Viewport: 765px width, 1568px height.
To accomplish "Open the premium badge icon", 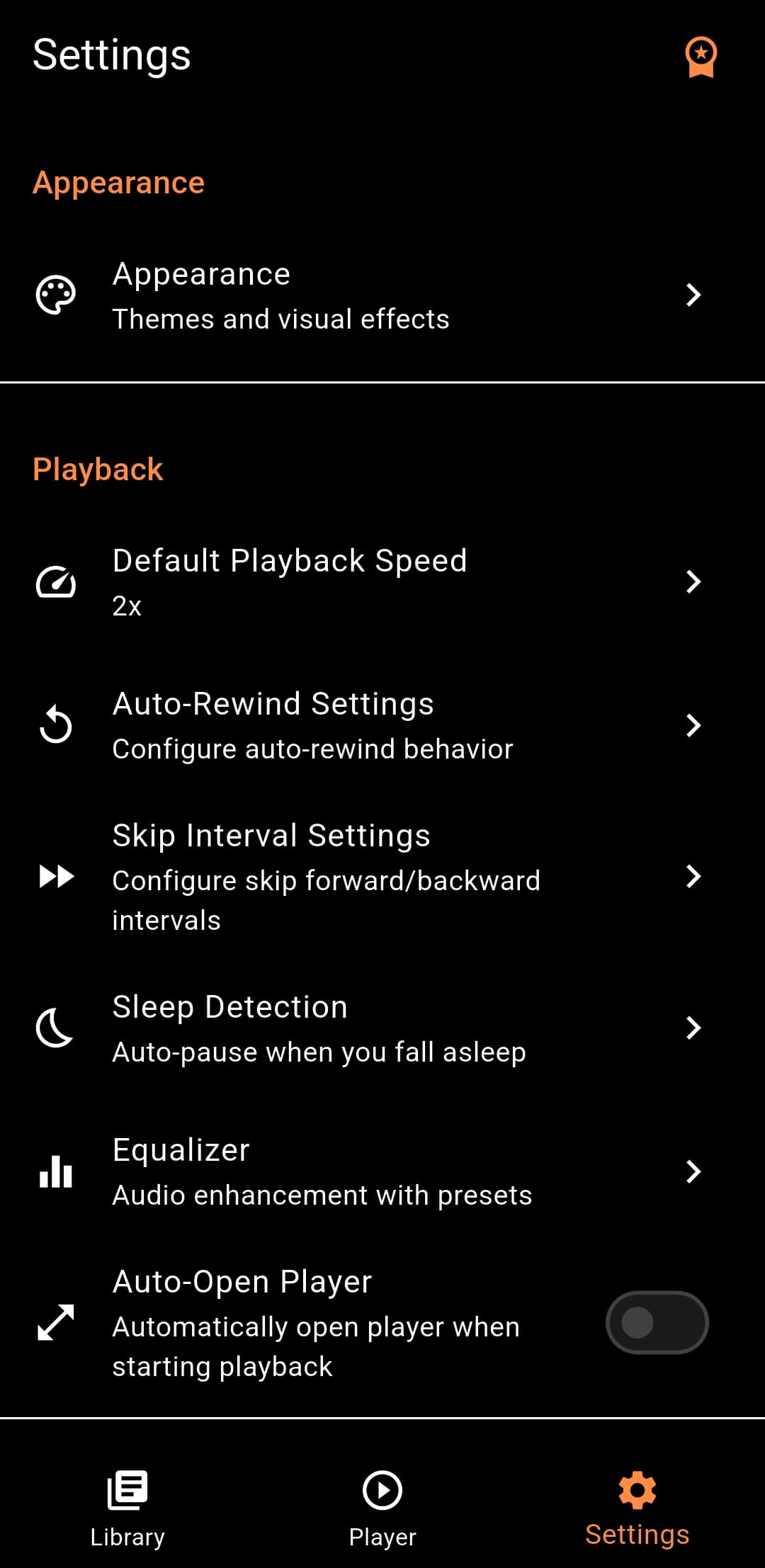I will [701, 56].
